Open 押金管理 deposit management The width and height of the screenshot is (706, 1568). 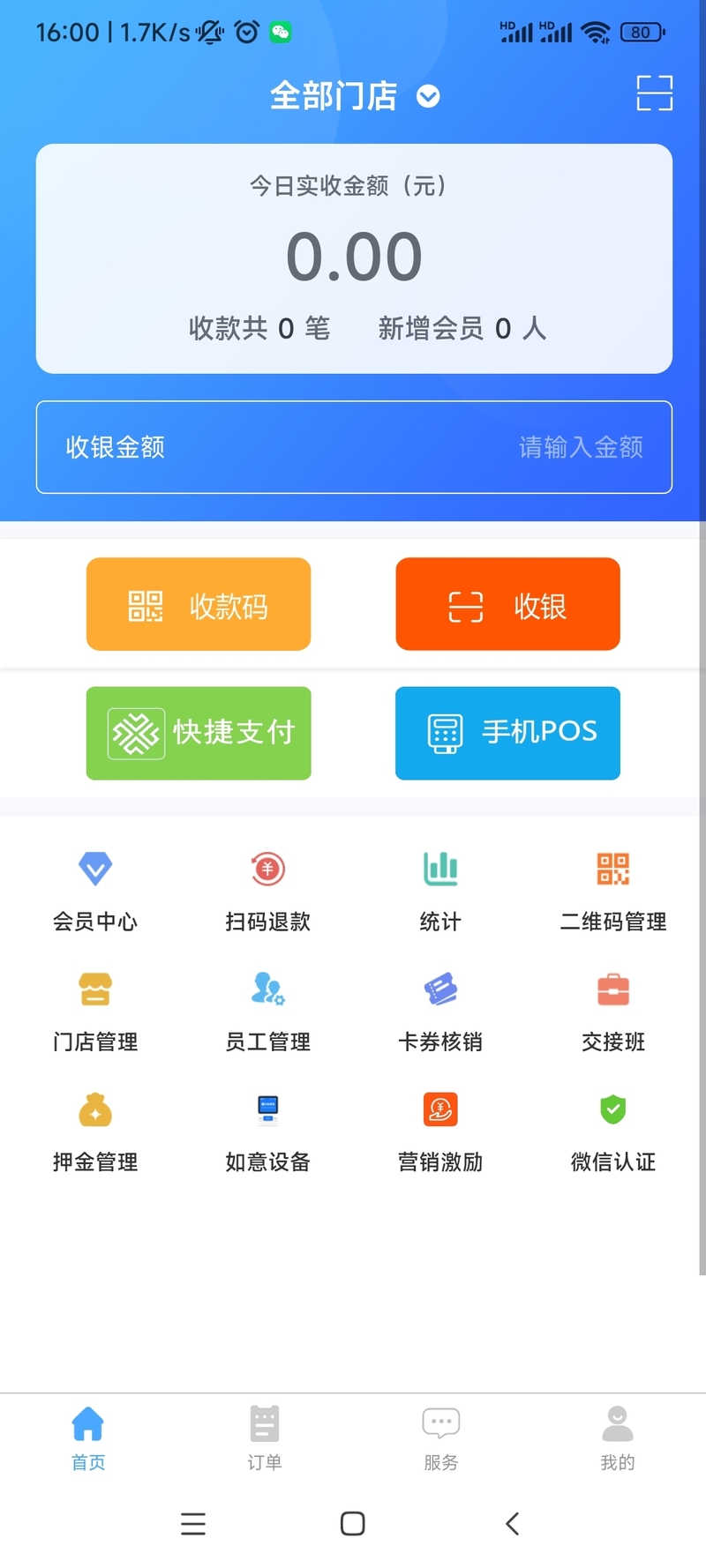[x=95, y=1131]
